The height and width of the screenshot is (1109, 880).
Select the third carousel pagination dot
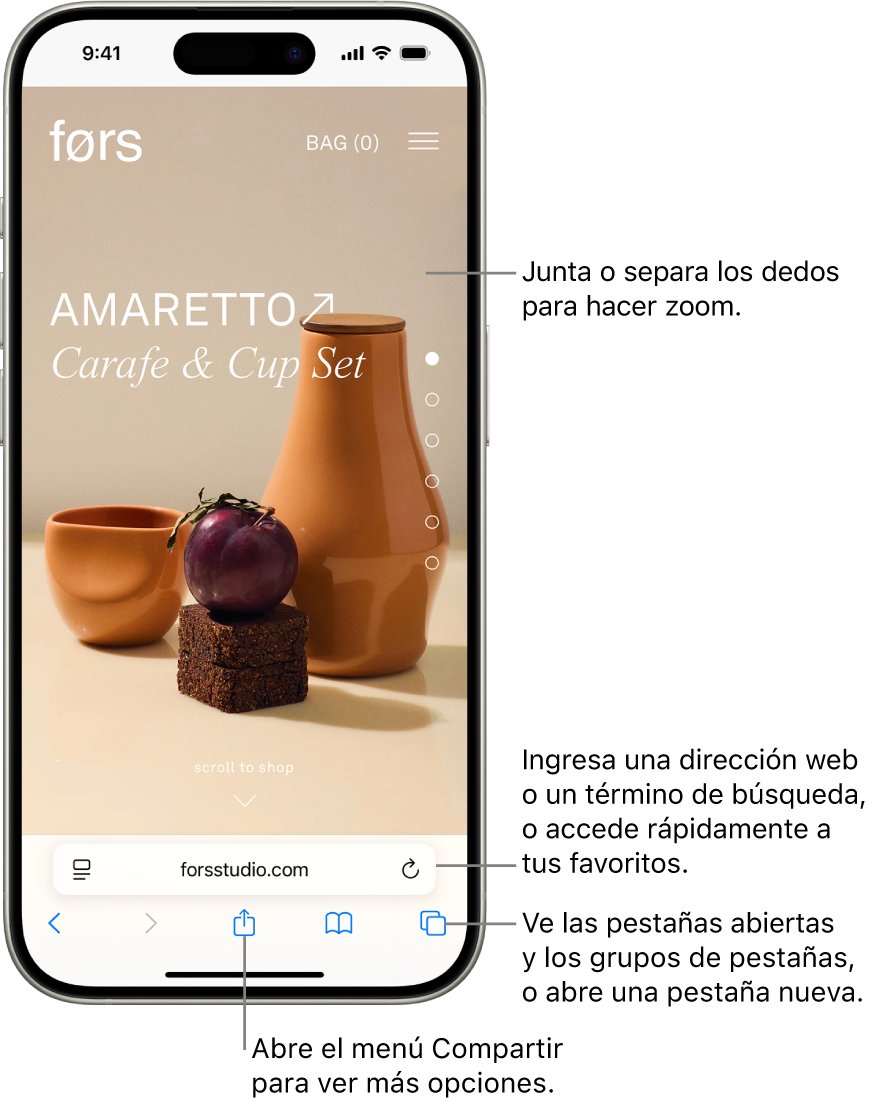(432, 439)
